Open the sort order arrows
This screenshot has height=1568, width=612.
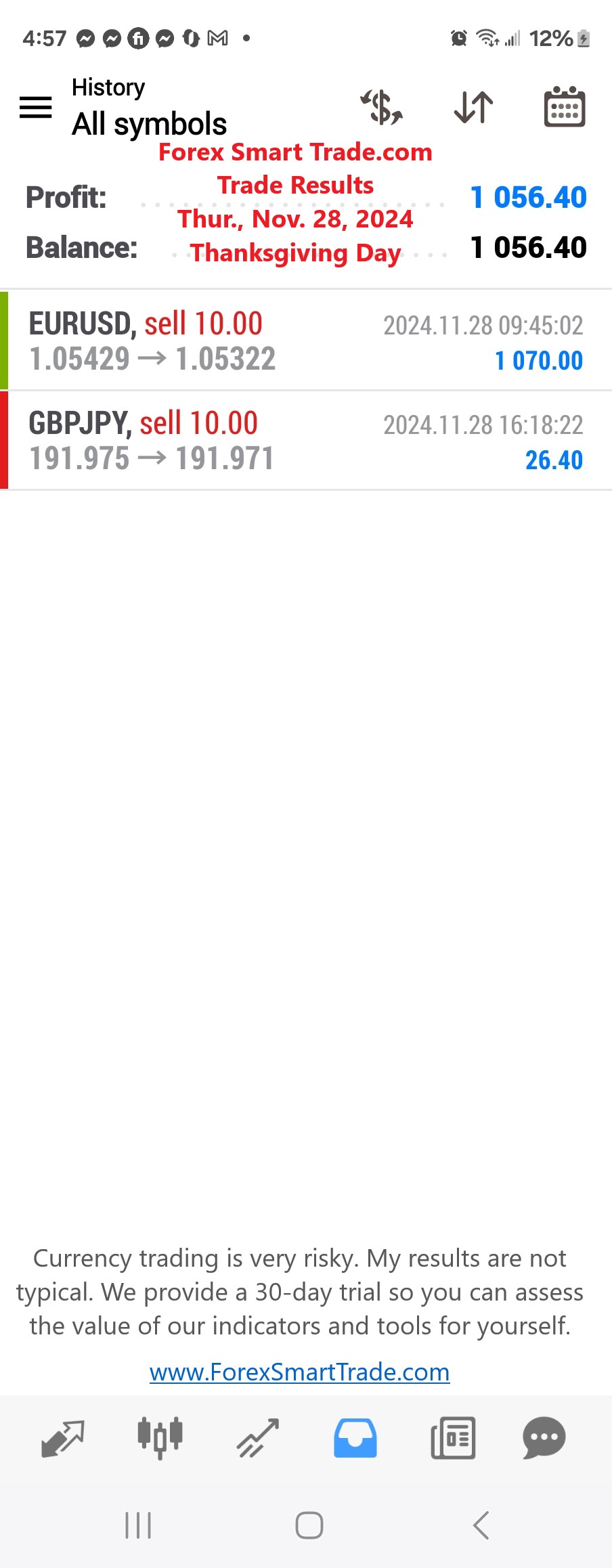click(473, 107)
